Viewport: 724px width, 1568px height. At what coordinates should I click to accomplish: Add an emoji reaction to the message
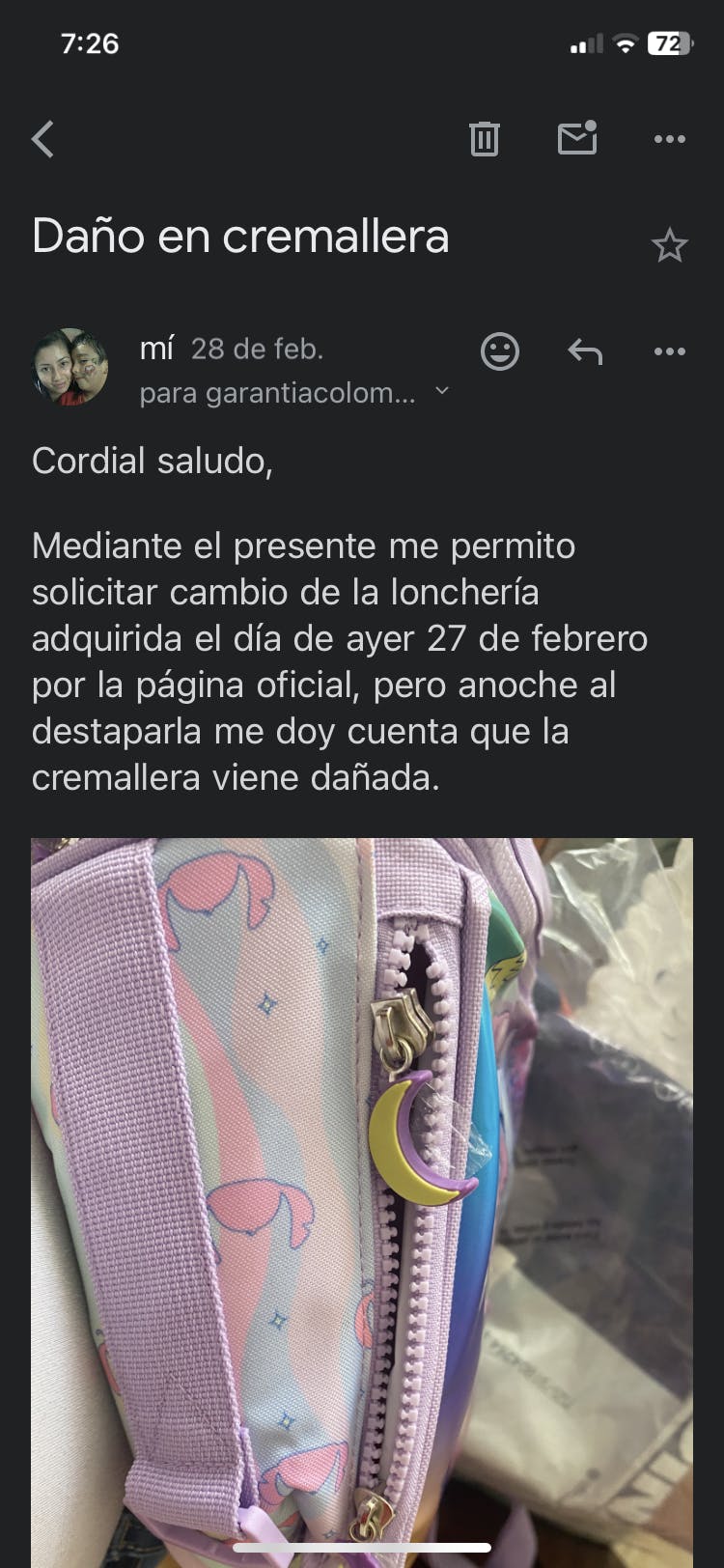click(x=500, y=351)
